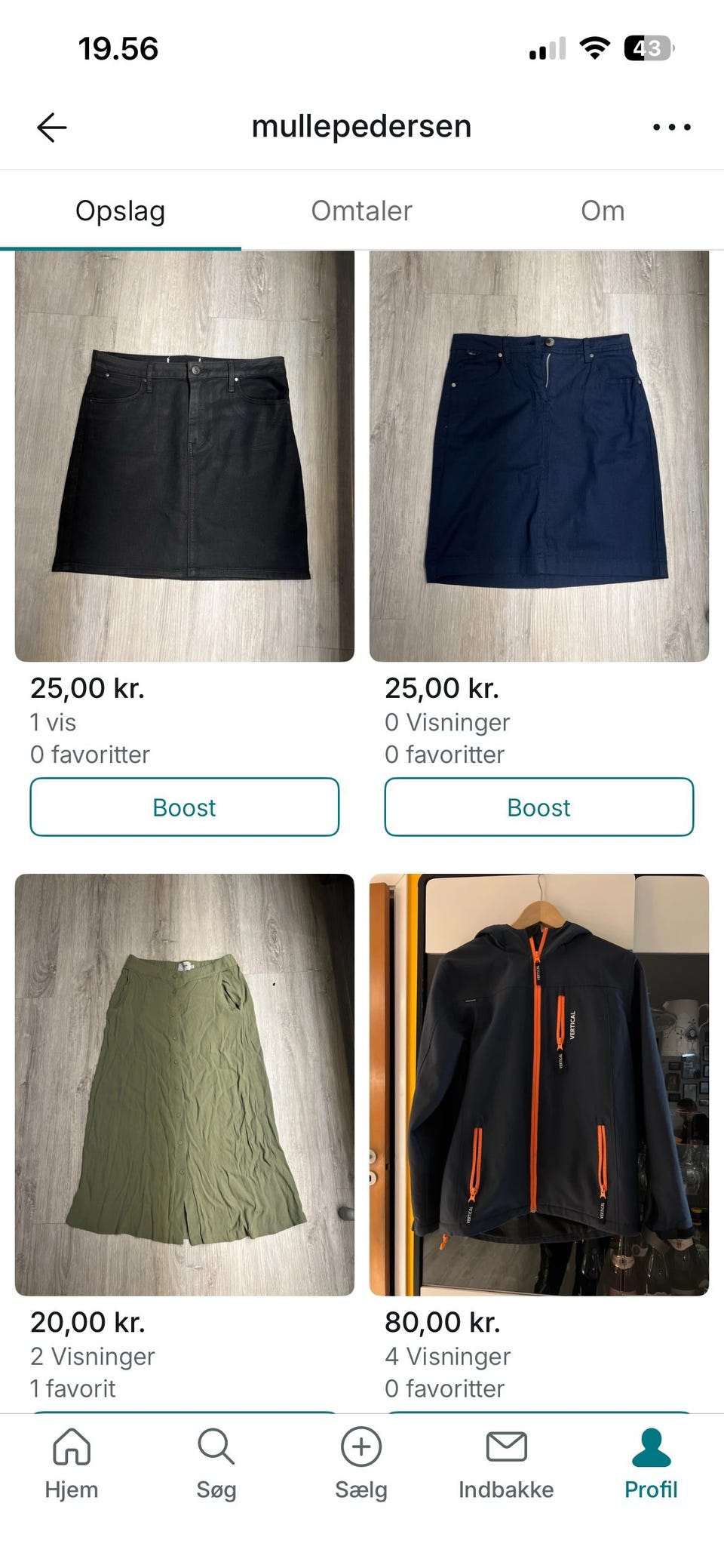Switch to the Omtaler tab
The height and width of the screenshot is (1568, 724).
pos(360,211)
